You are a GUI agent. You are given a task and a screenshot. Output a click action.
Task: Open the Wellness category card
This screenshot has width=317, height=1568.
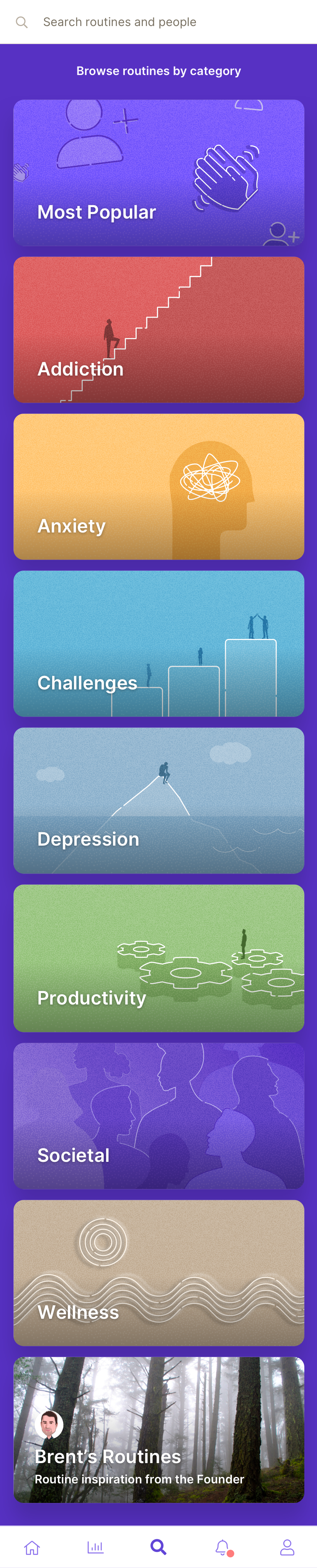click(158, 1273)
